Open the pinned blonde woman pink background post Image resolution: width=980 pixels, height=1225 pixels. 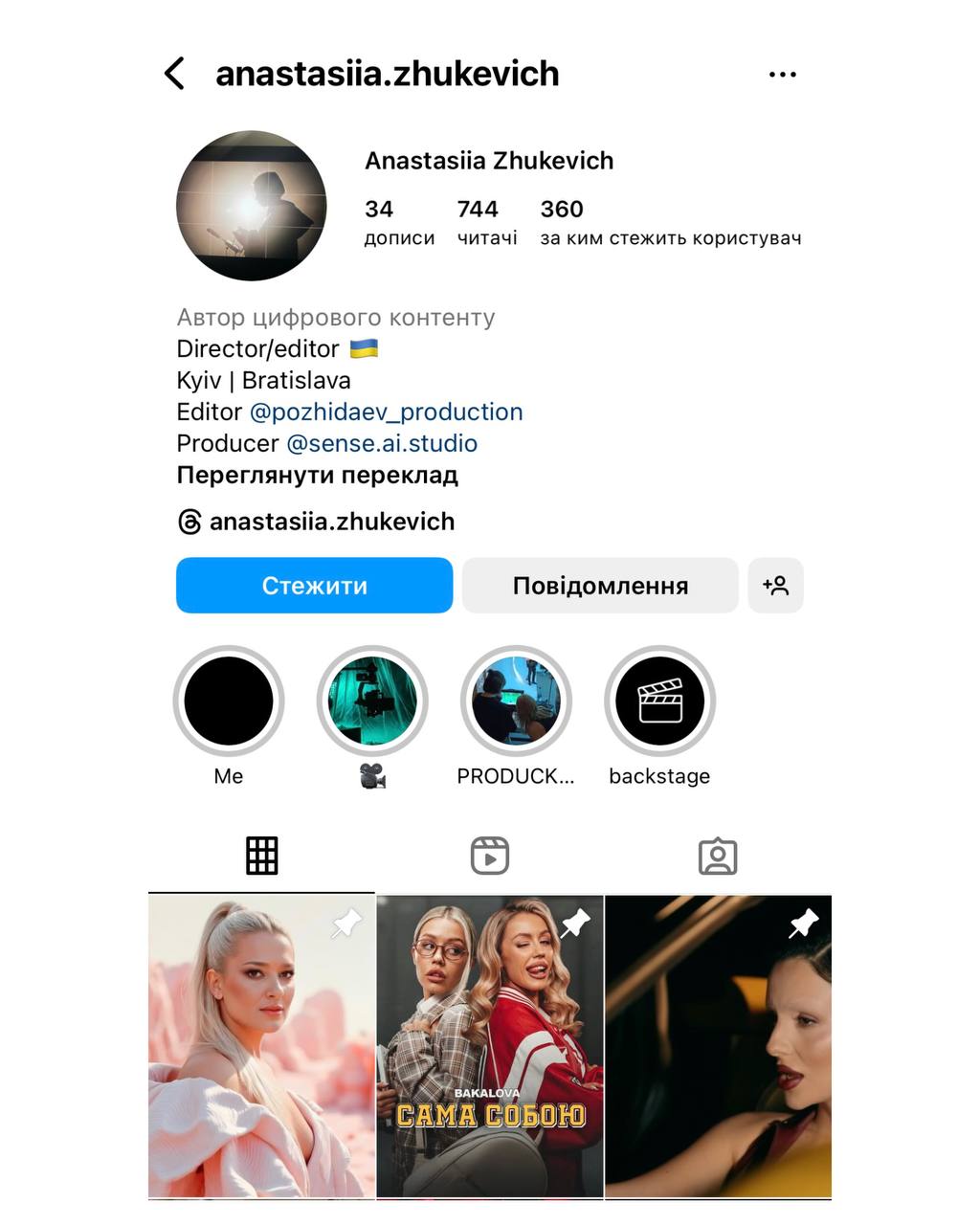[x=261, y=1045]
